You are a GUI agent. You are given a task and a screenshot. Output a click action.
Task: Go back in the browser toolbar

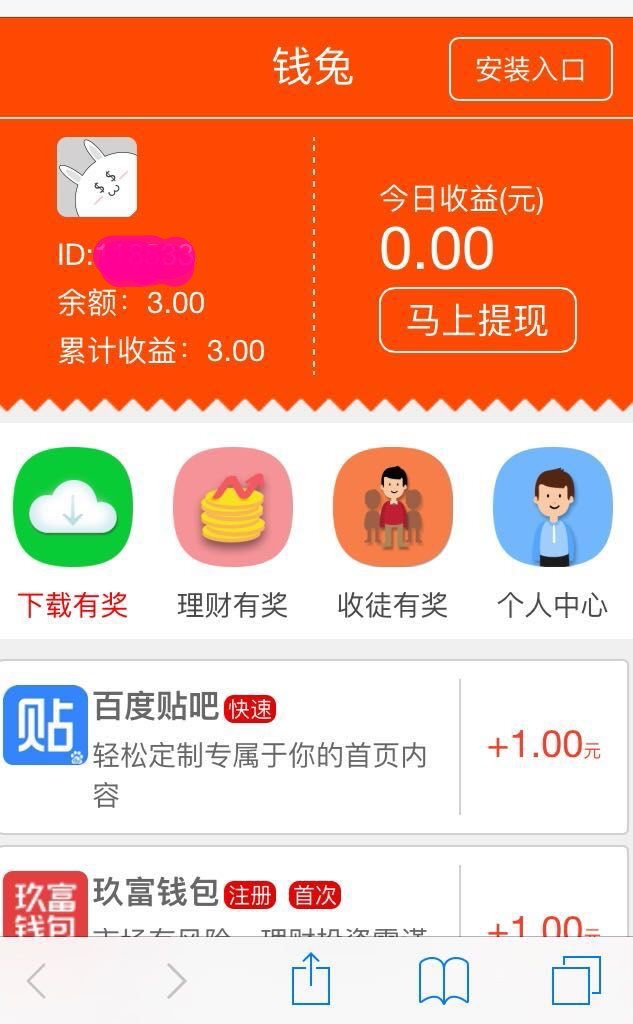click(37, 980)
